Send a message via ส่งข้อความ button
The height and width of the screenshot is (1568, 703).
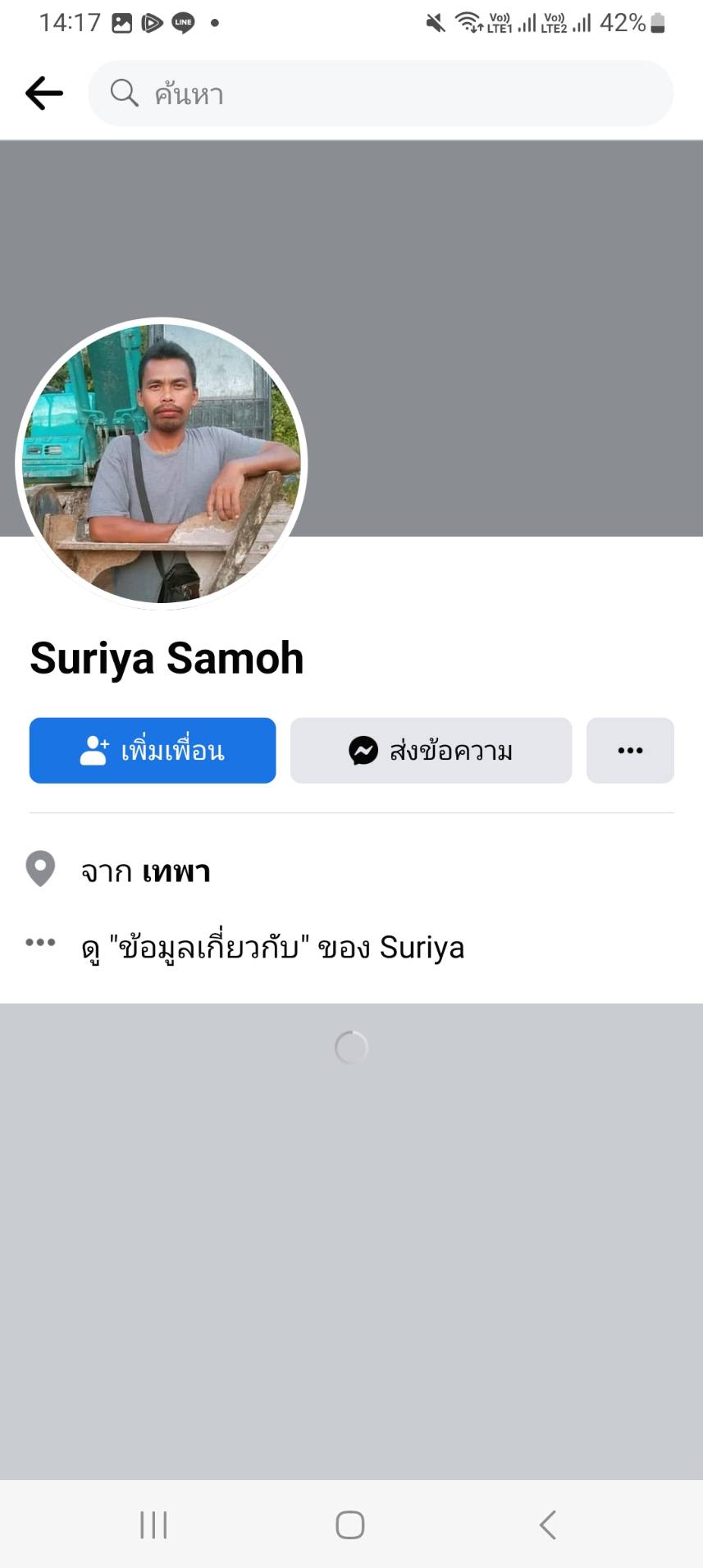point(431,751)
